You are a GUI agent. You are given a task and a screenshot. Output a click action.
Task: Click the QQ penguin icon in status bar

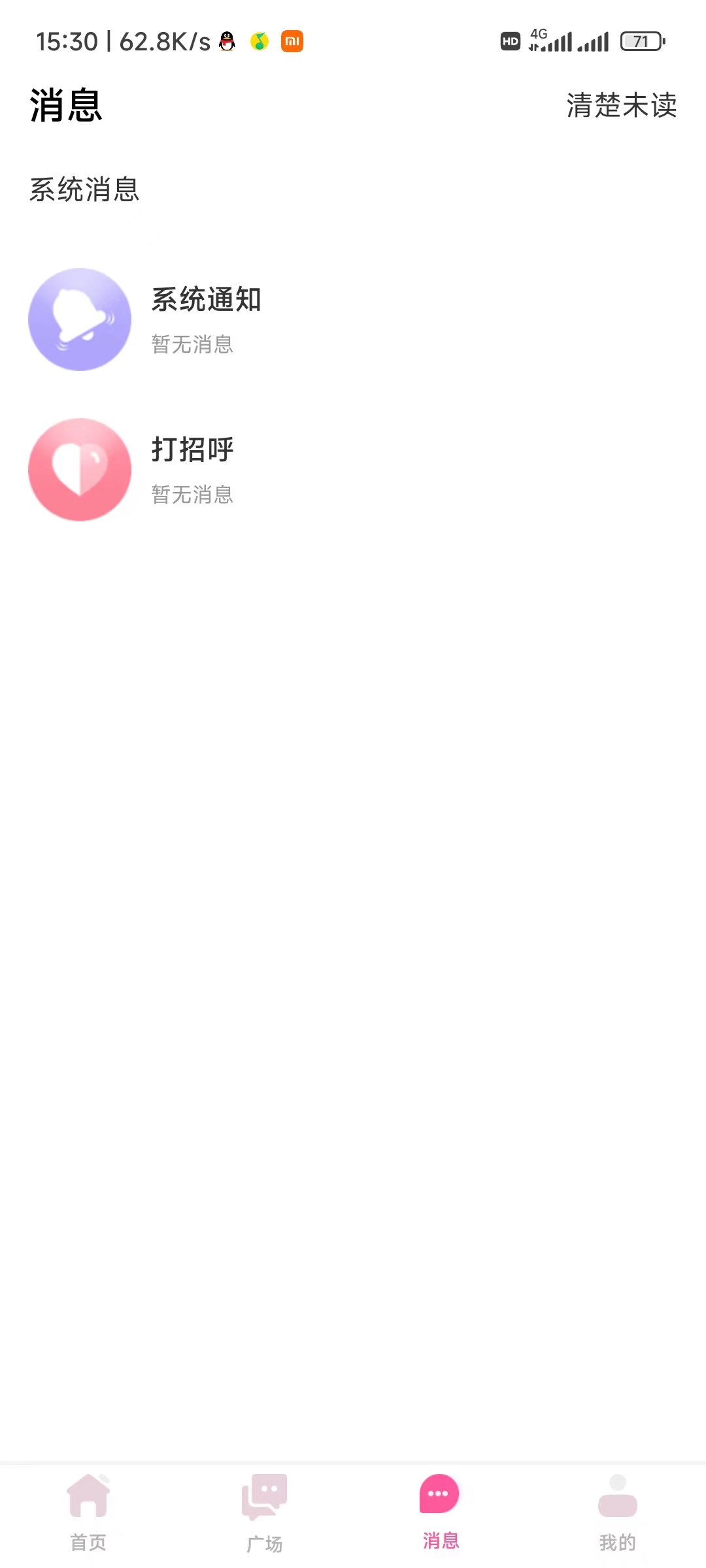(226, 41)
